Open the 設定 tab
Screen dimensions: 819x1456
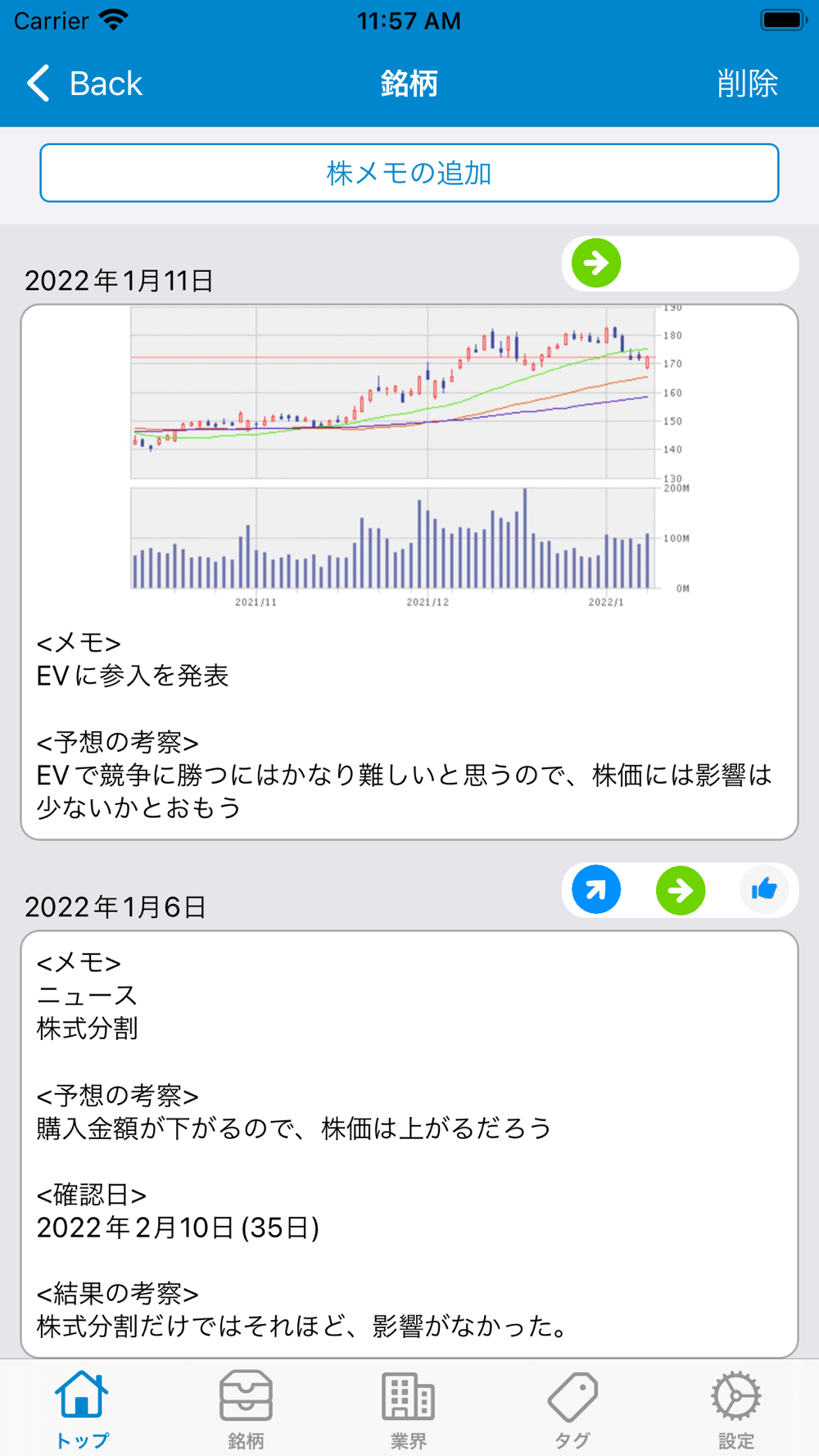pos(735,1409)
